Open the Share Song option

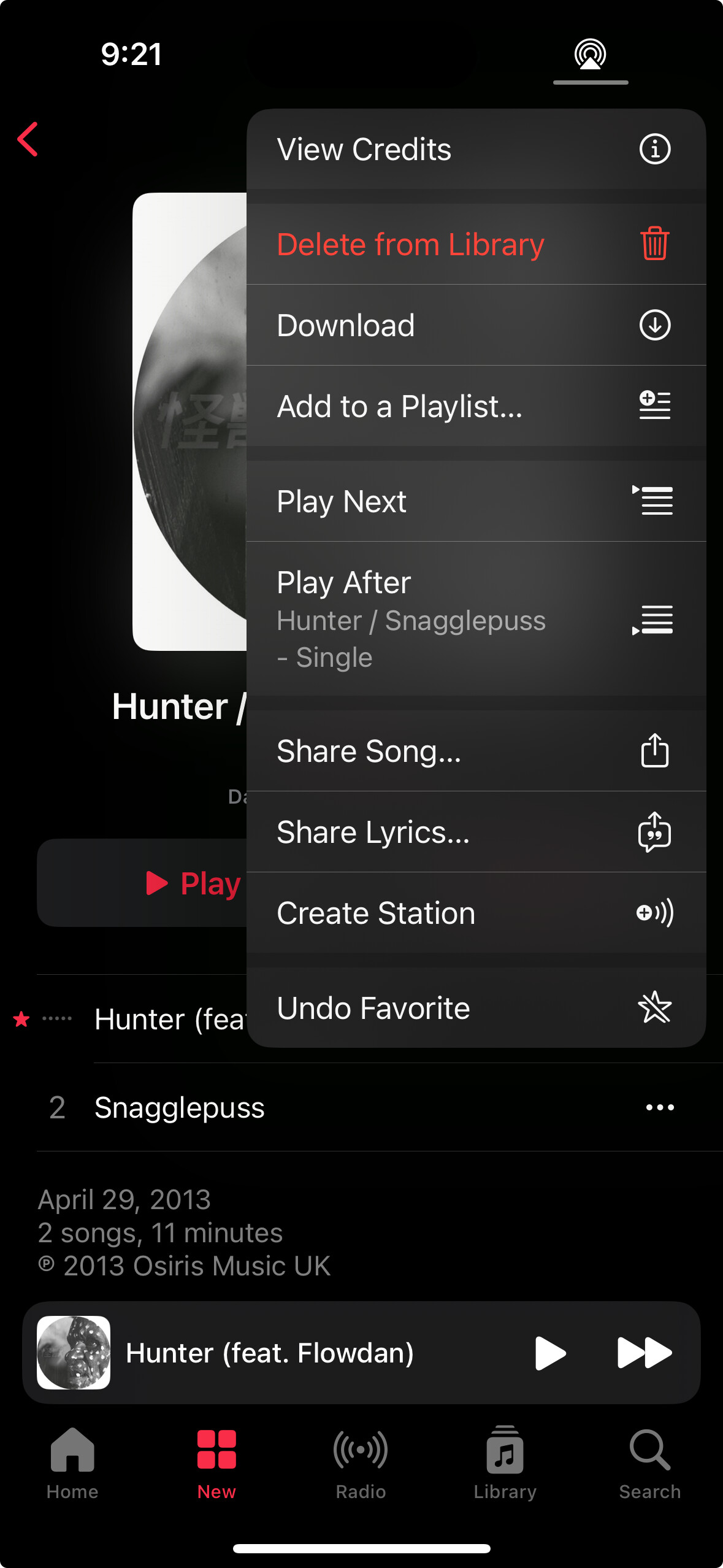476,751
